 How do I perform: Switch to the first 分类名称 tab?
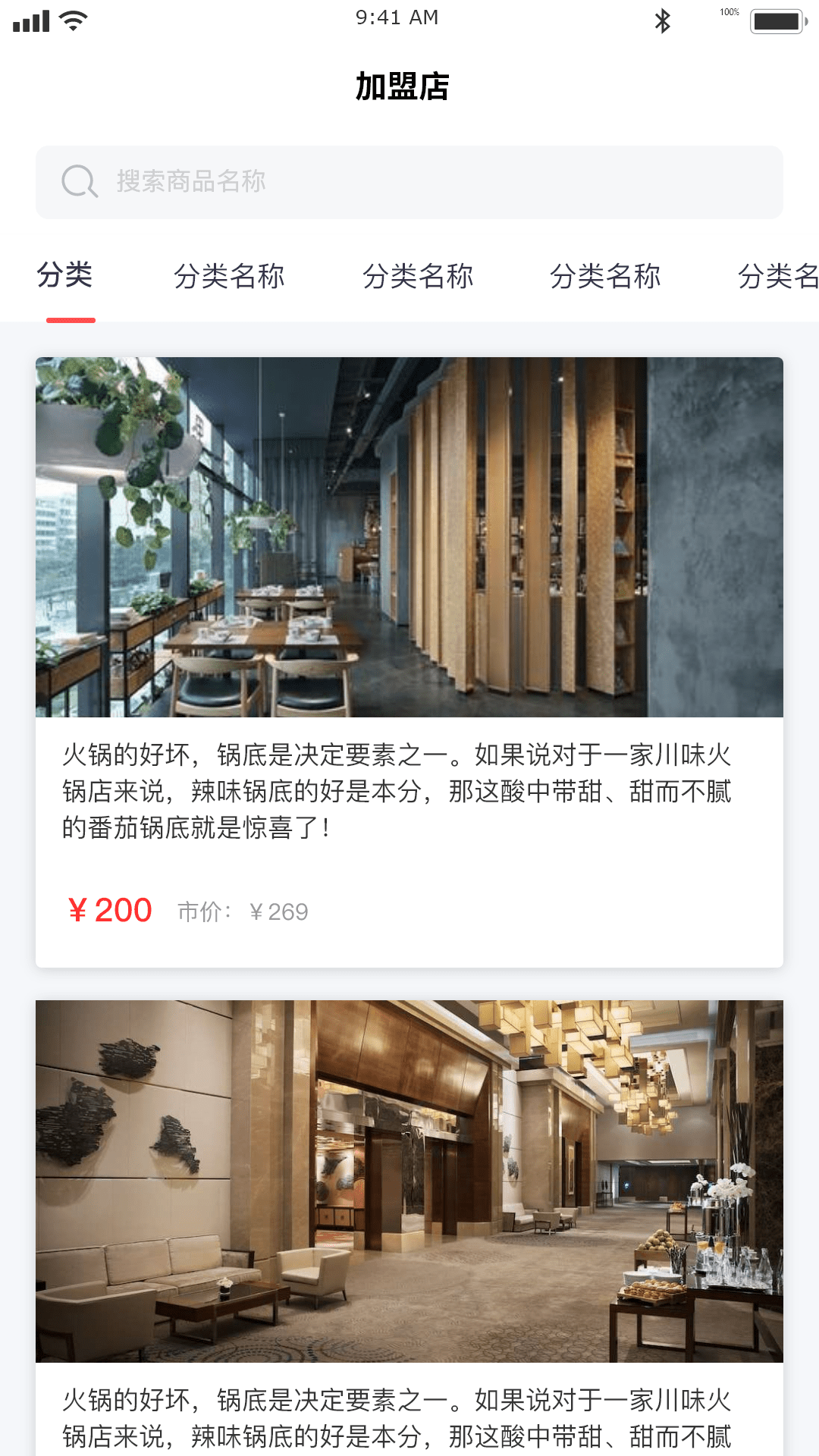pos(230,276)
